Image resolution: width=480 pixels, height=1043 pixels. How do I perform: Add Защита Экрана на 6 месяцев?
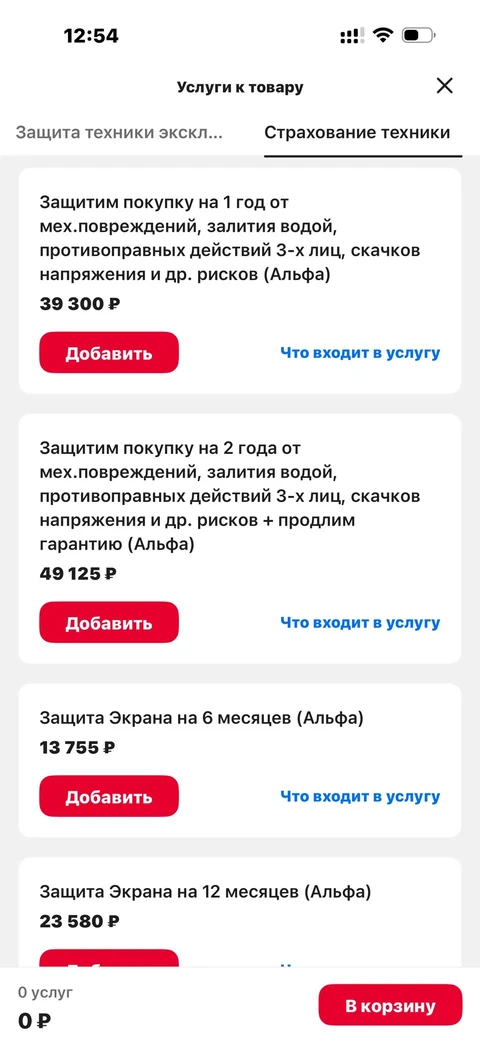tap(109, 796)
